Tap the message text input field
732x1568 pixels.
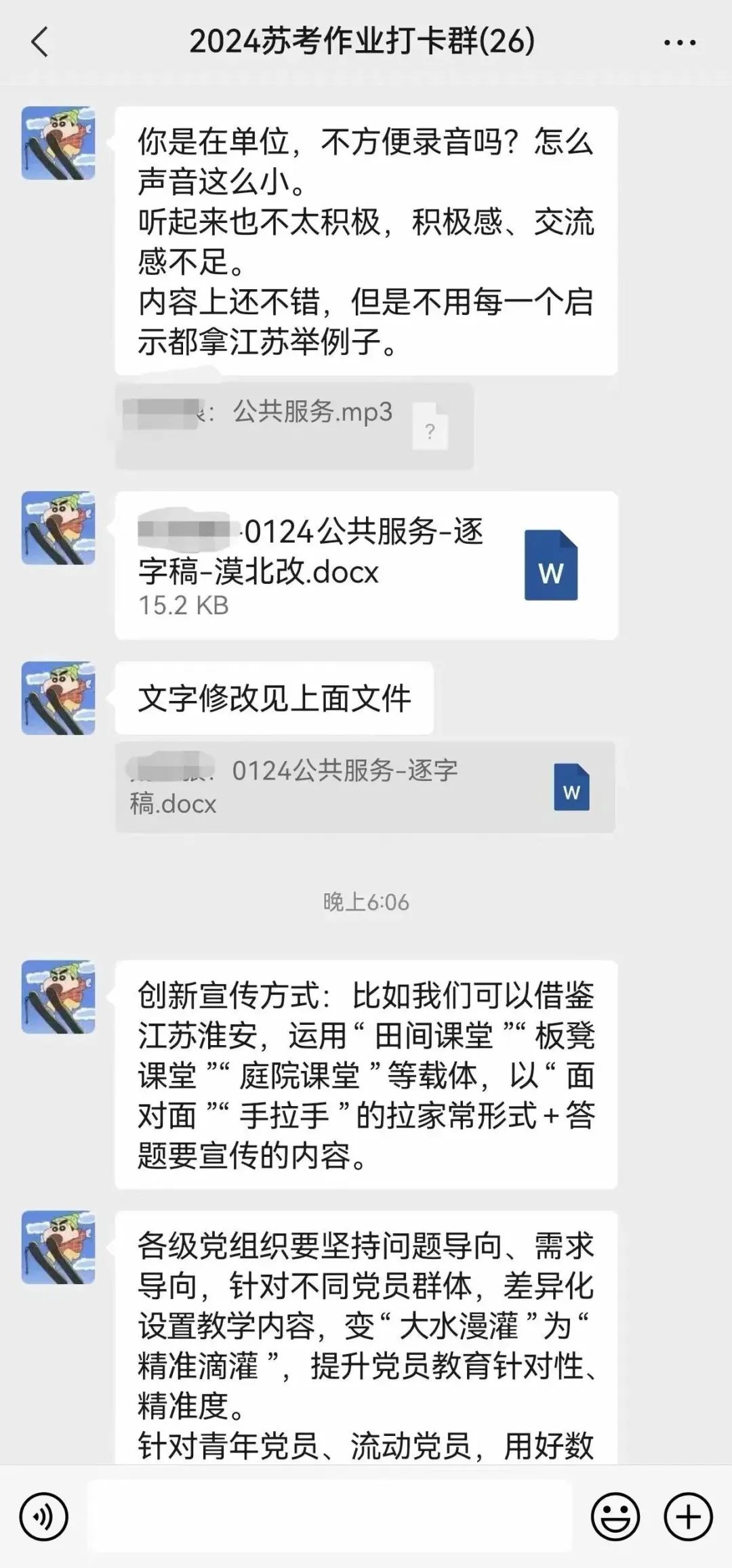[330, 1517]
